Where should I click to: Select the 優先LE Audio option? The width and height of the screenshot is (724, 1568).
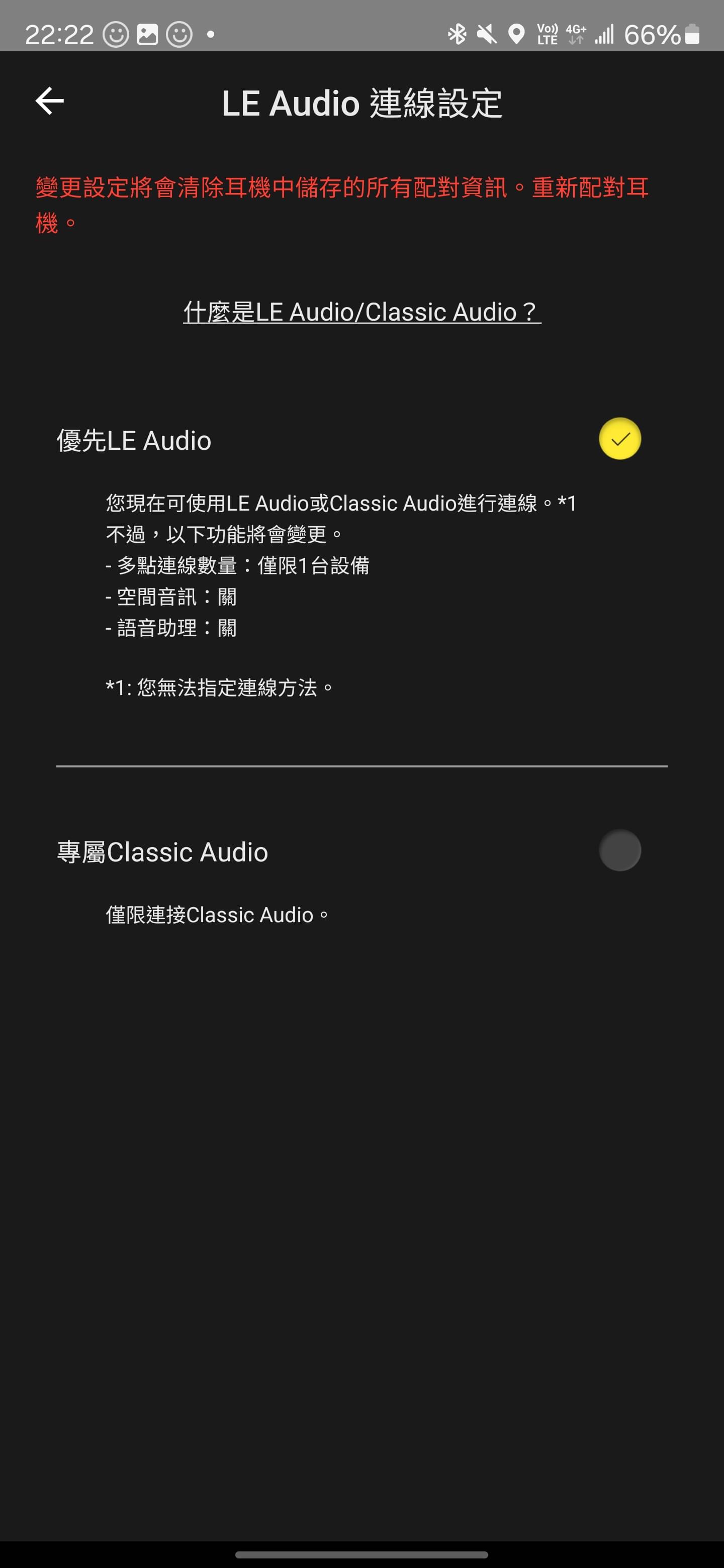(620, 438)
